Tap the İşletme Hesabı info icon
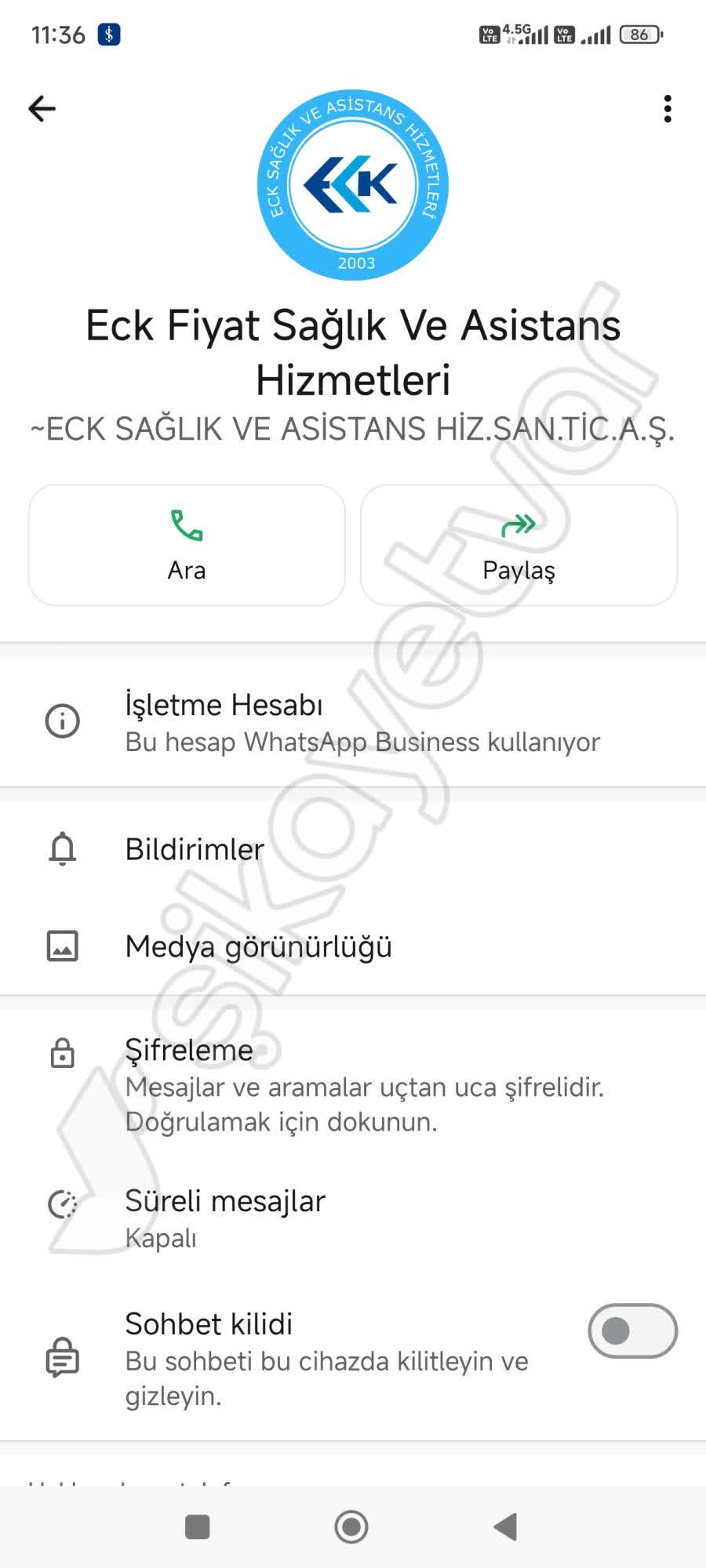 [63, 720]
